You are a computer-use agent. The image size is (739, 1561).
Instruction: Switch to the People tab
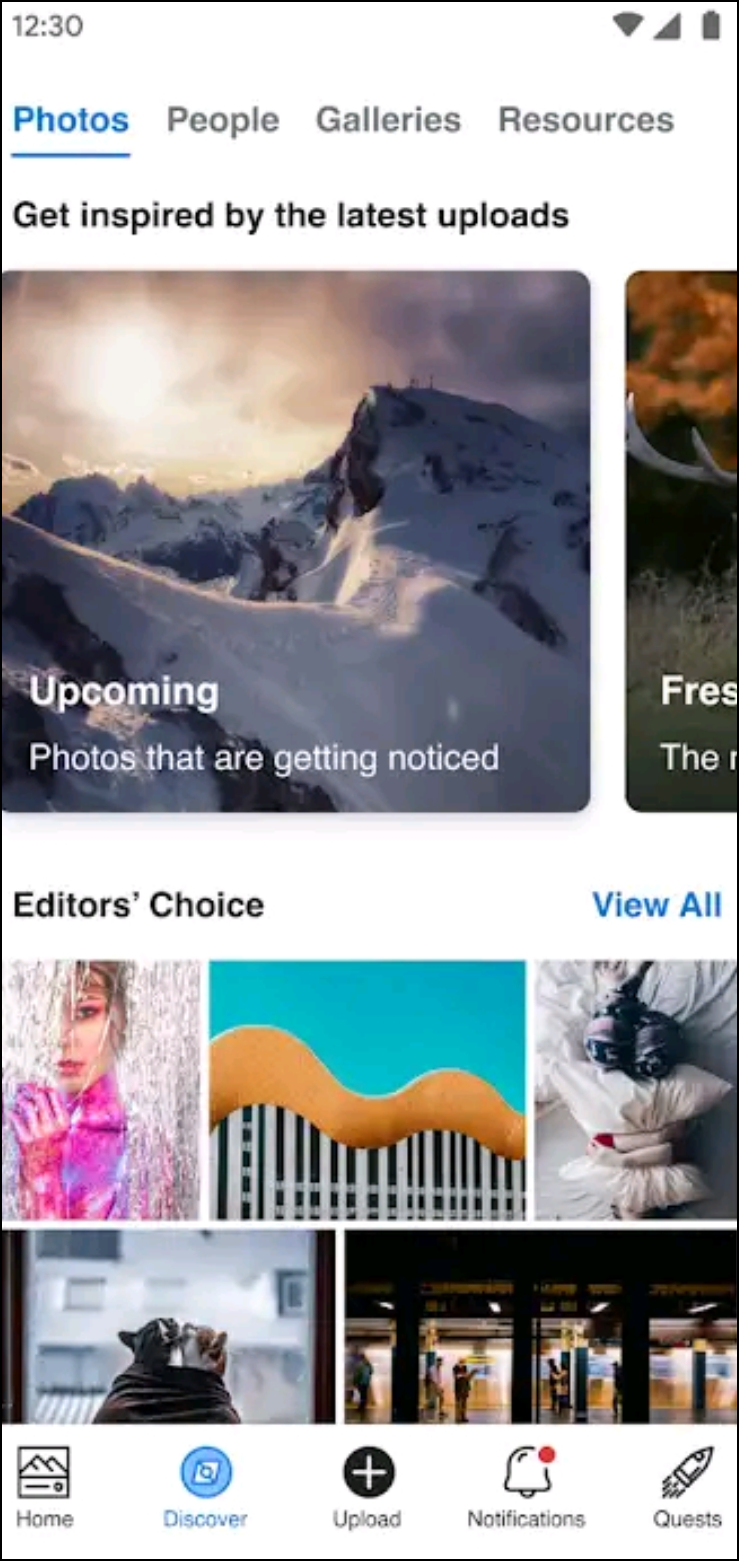[223, 120]
